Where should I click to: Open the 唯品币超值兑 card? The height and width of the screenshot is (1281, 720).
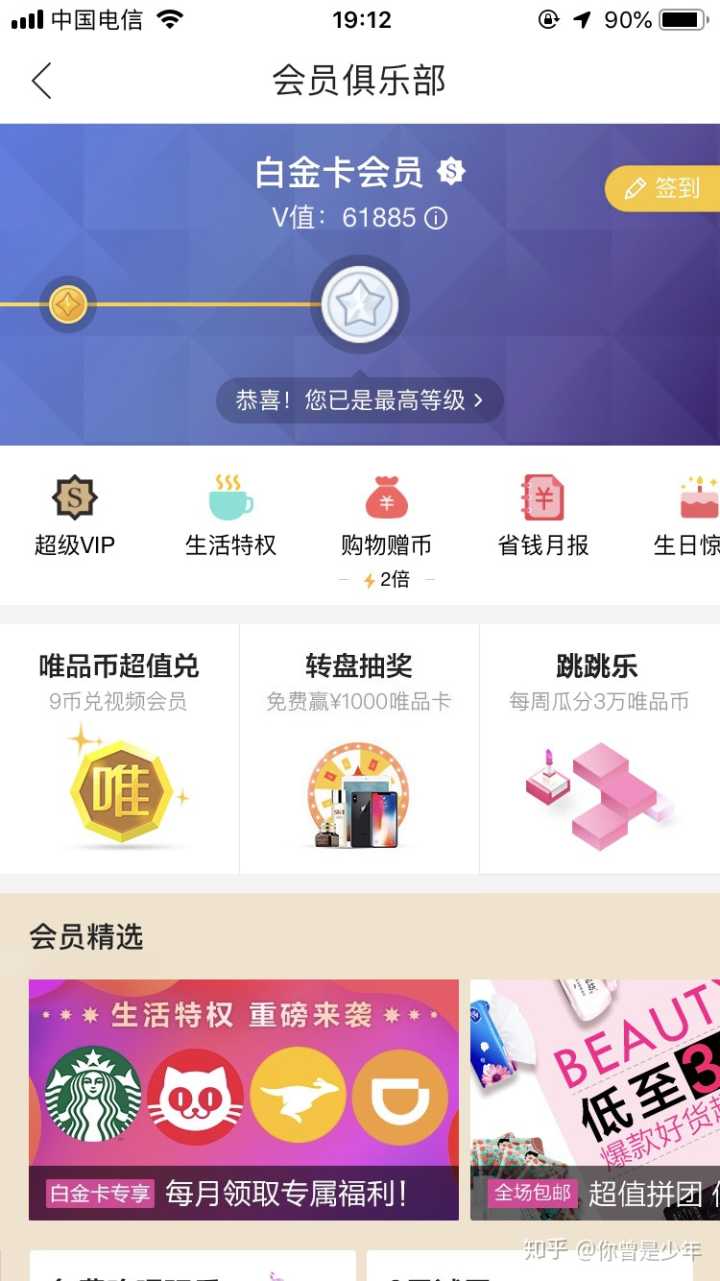click(120, 750)
